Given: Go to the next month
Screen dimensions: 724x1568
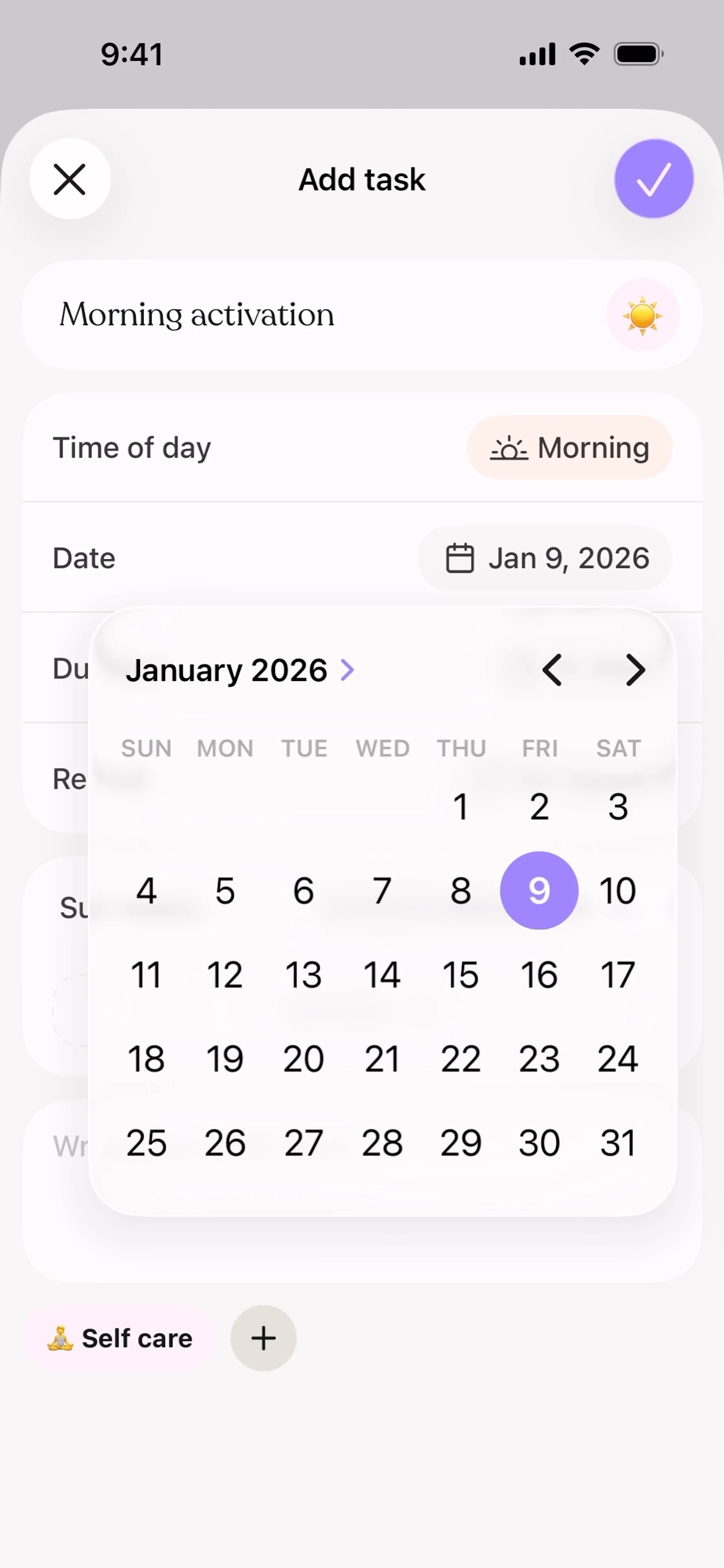Looking at the screenshot, I should pos(635,670).
